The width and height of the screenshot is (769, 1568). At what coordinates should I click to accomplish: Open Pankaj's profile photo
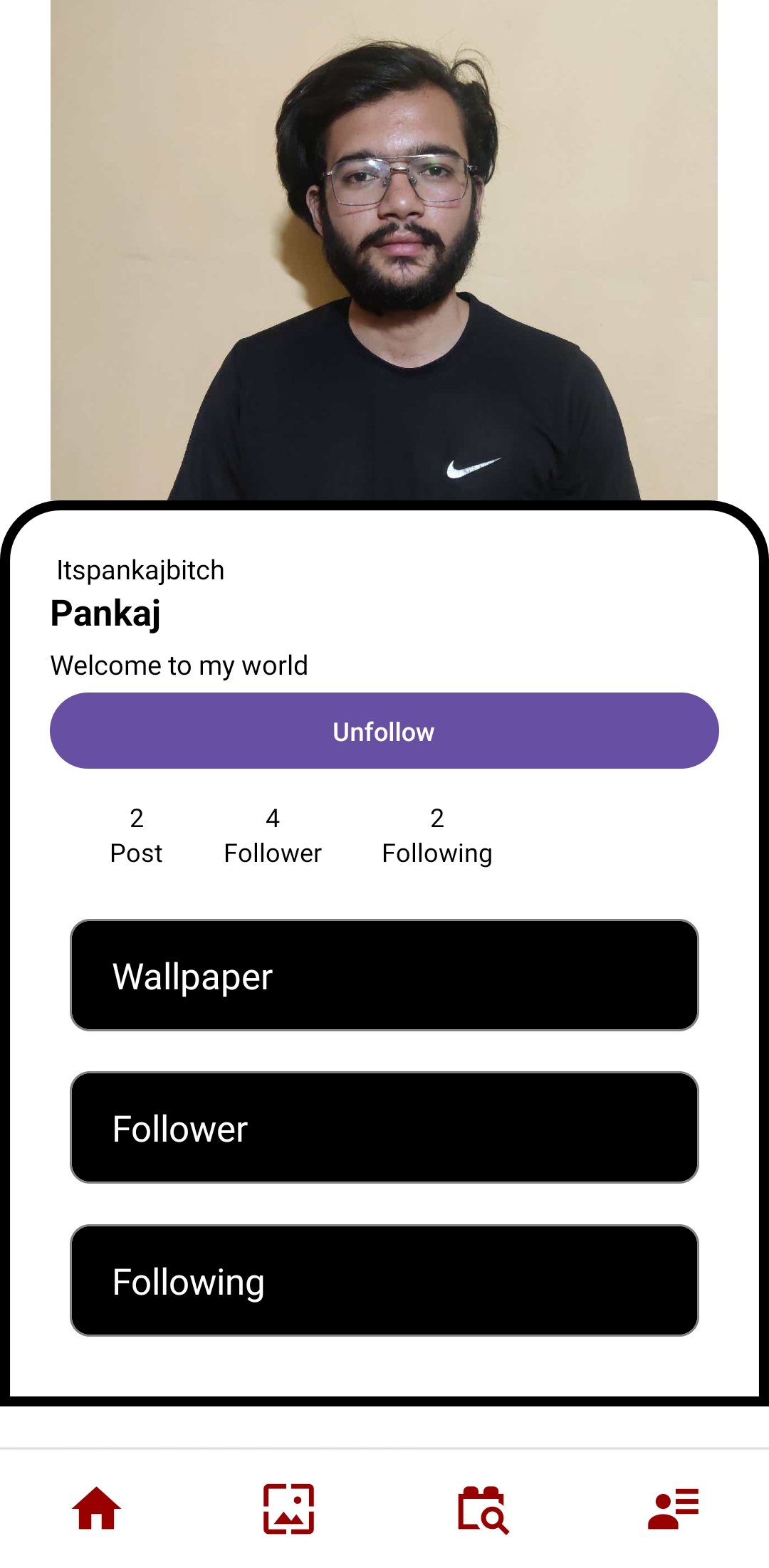point(384,249)
